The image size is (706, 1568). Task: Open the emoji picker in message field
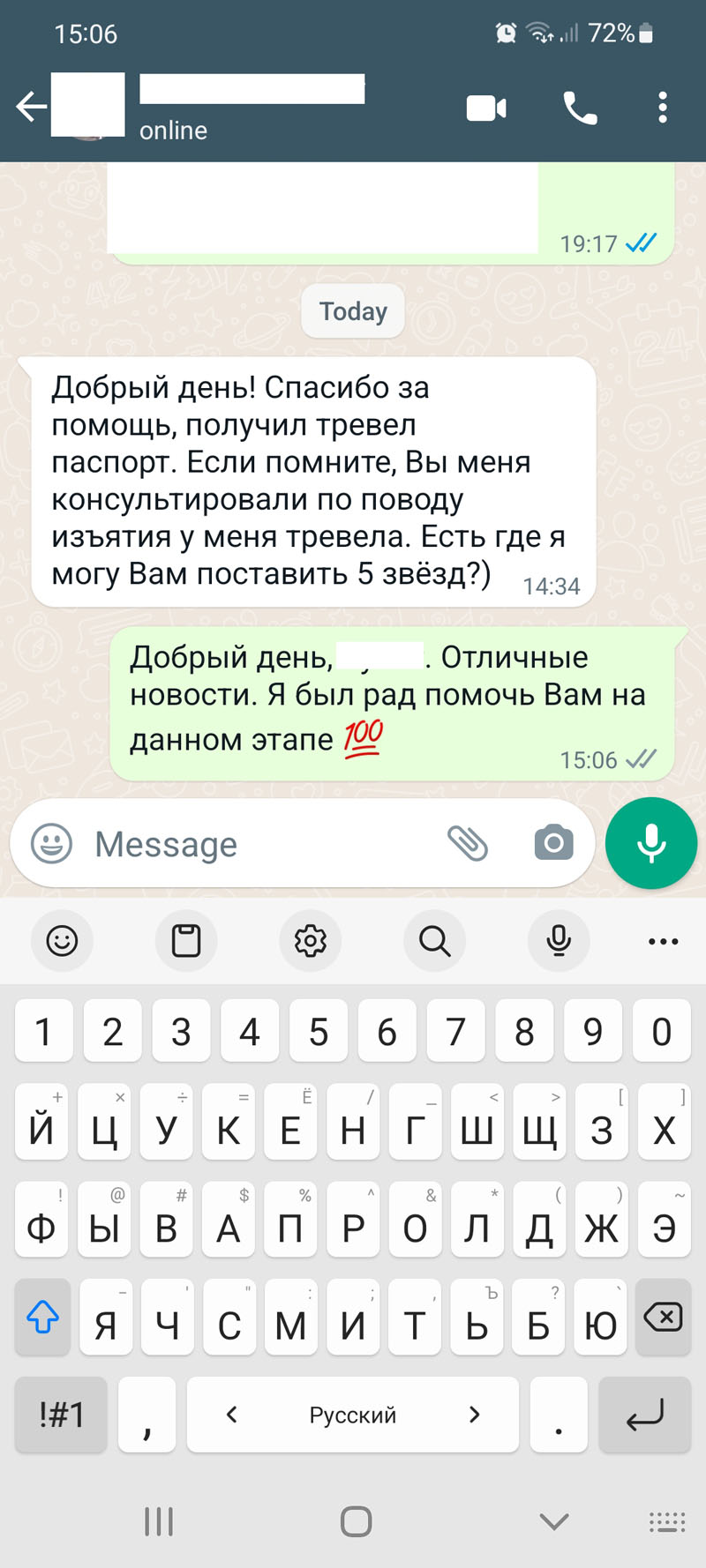52,844
